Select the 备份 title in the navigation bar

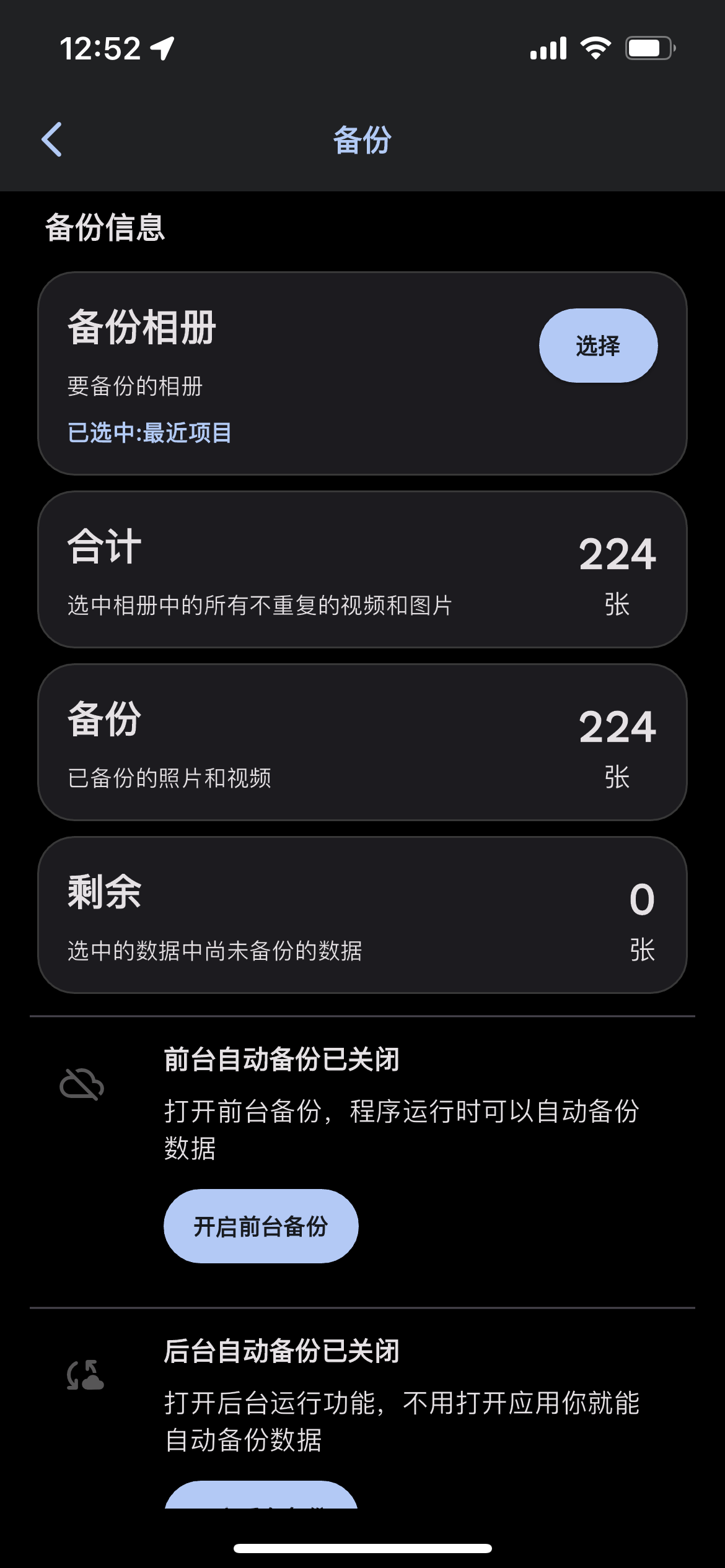[x=362, y=139]
